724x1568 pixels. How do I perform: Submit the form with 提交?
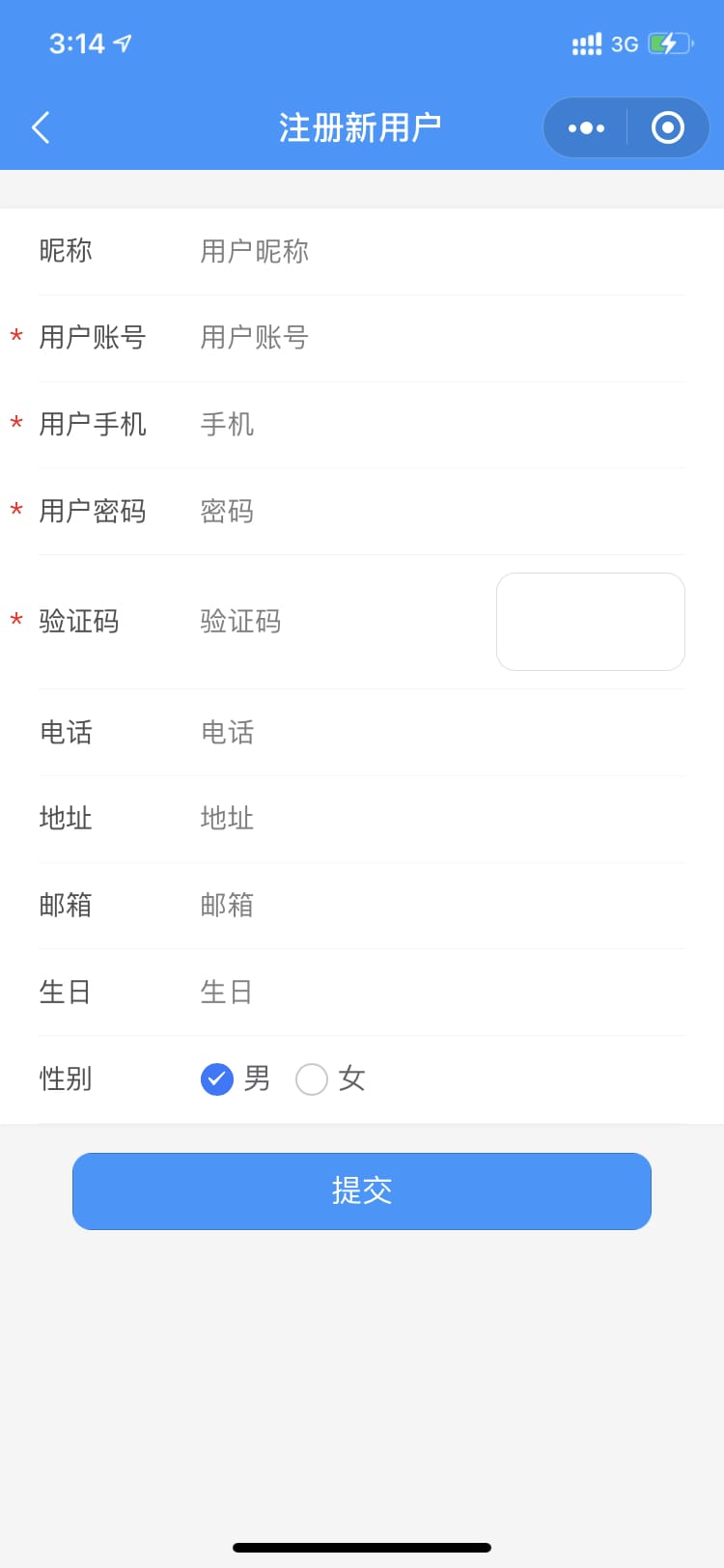pos(362,1190)
